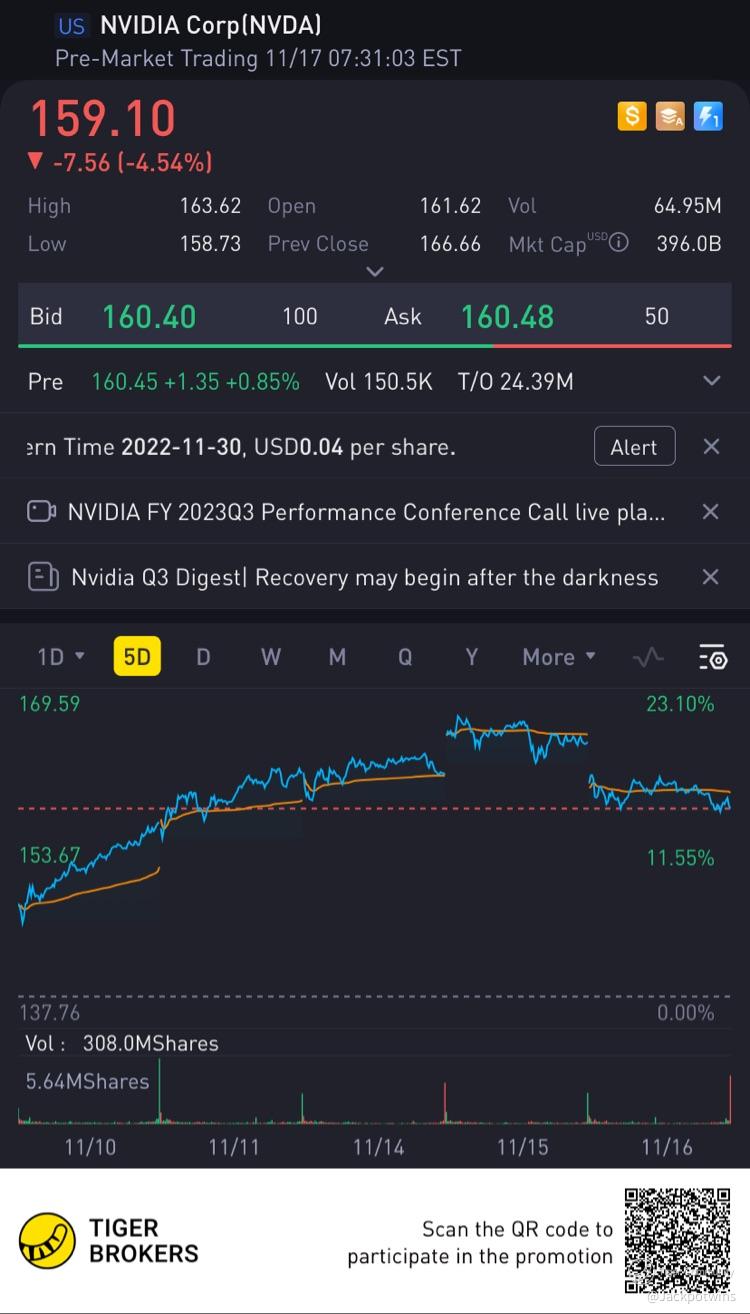Tap the Mkt Cap info icon
The width and height of the screenshot is (750, 1314).
619,242
